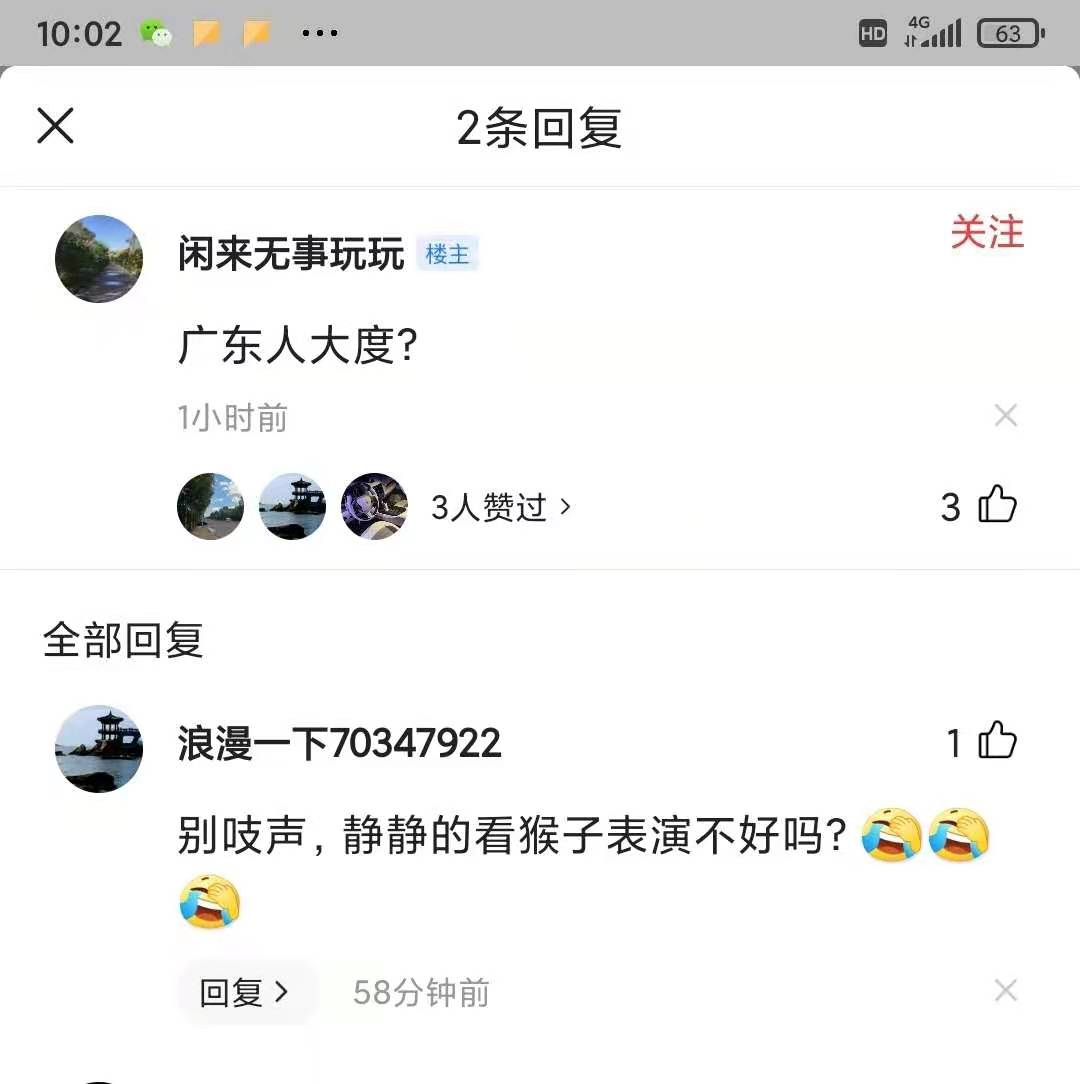Like the comment 广东人大度?
Viewport: 1080px width, 1084px height.
[x=996, y=505]
